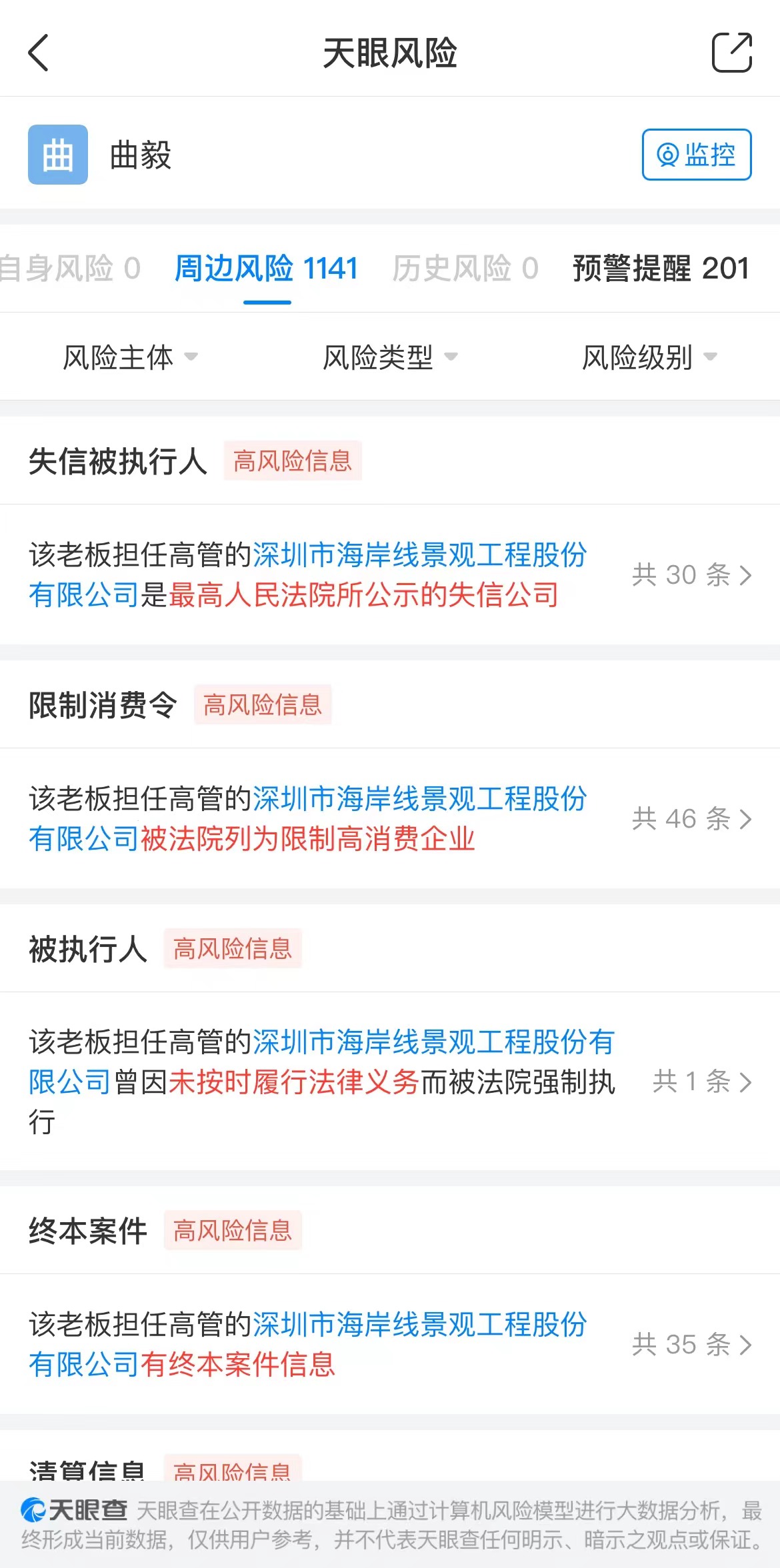Open the 被执行人 entry with 1 record
Viewport: 780px width, 1568px height.
[390, 1082]
